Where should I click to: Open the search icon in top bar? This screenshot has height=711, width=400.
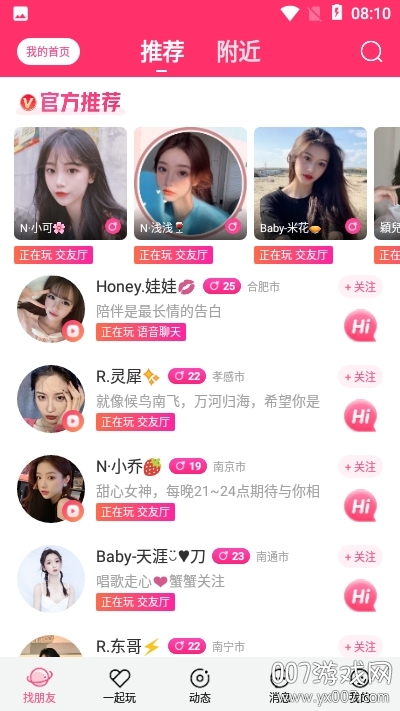coord(371,51)
